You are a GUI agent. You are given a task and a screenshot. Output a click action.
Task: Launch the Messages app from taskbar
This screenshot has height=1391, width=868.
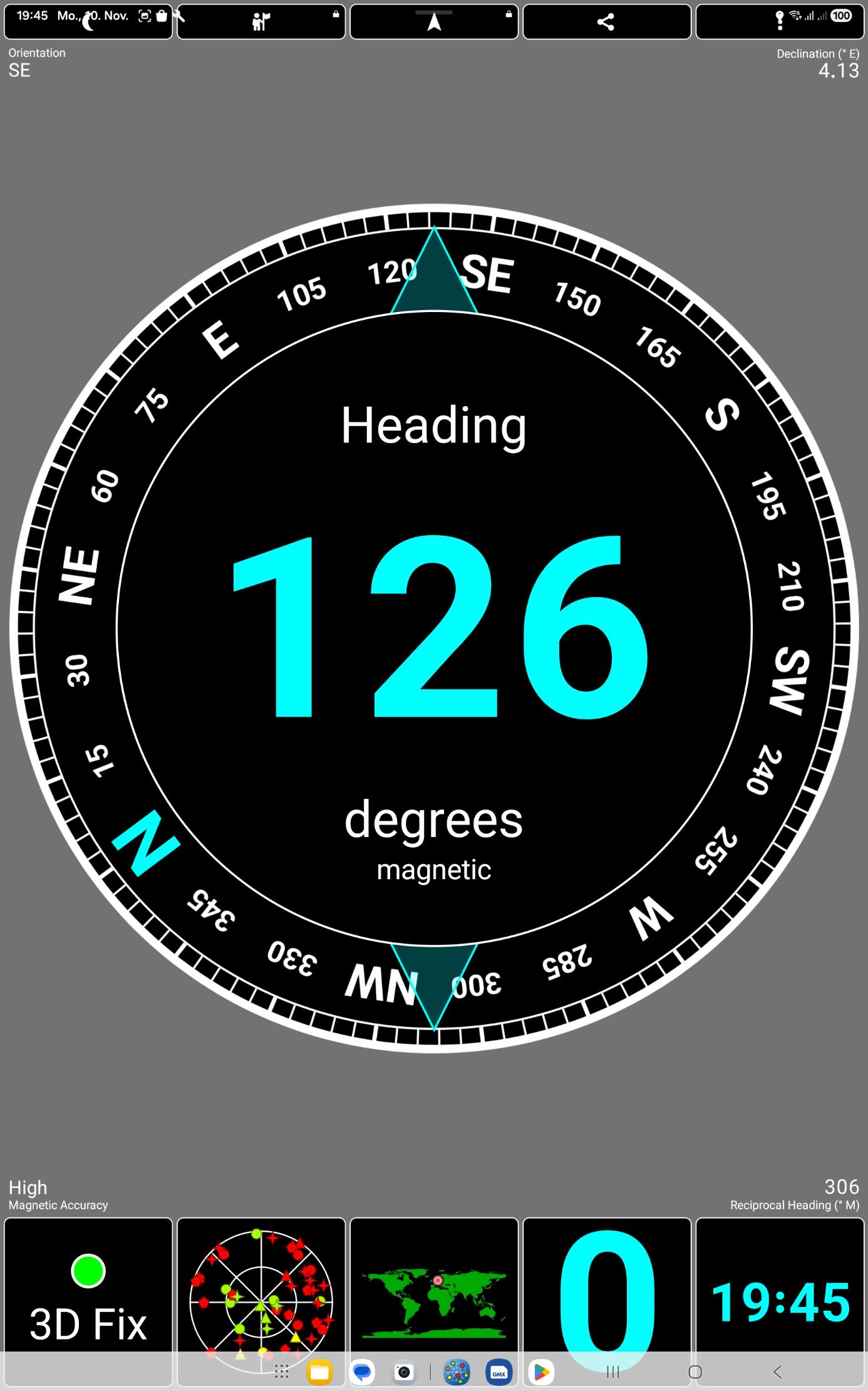click(362, 1372)
